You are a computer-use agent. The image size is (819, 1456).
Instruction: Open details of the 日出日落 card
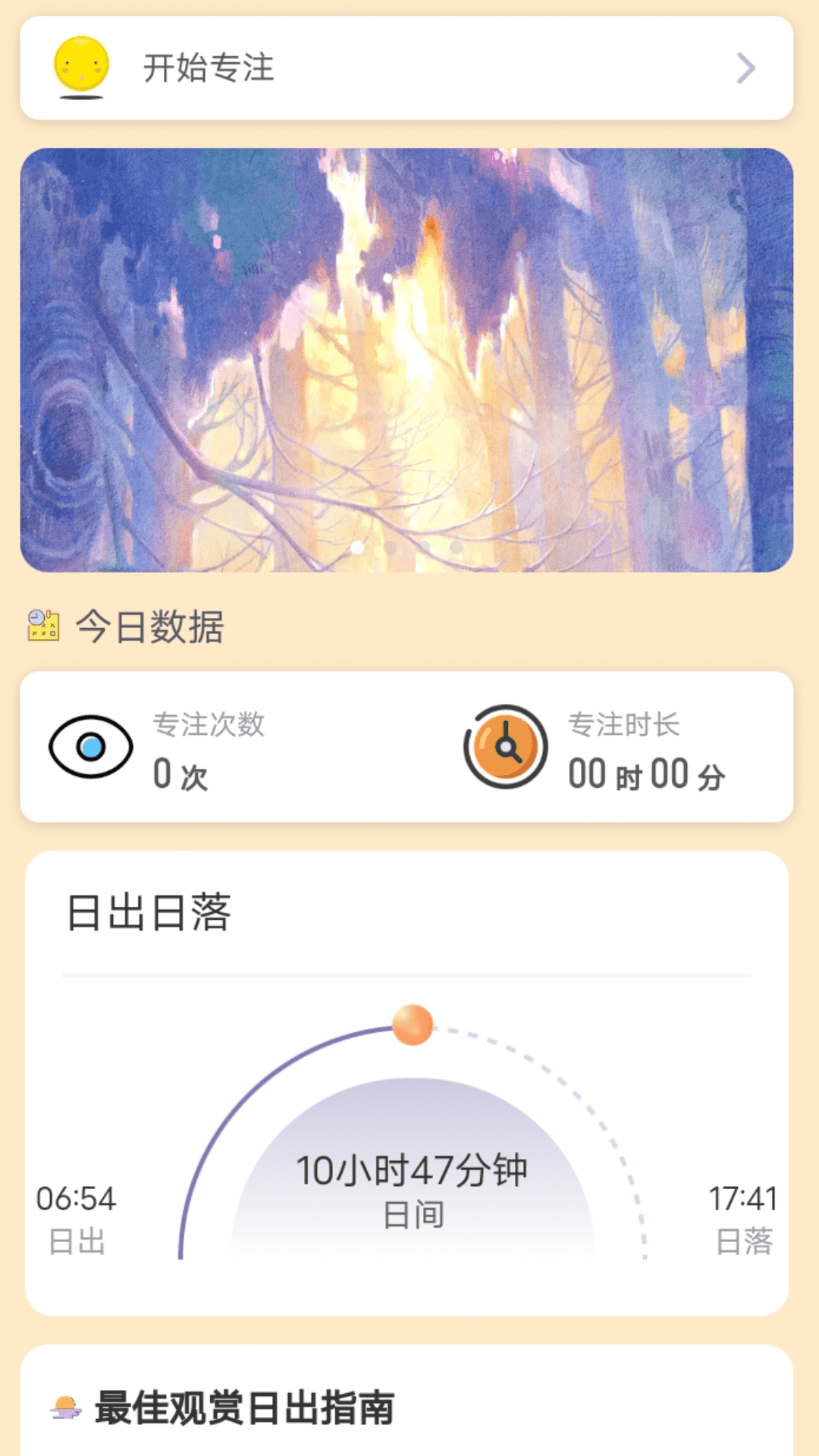[409, 1092]
